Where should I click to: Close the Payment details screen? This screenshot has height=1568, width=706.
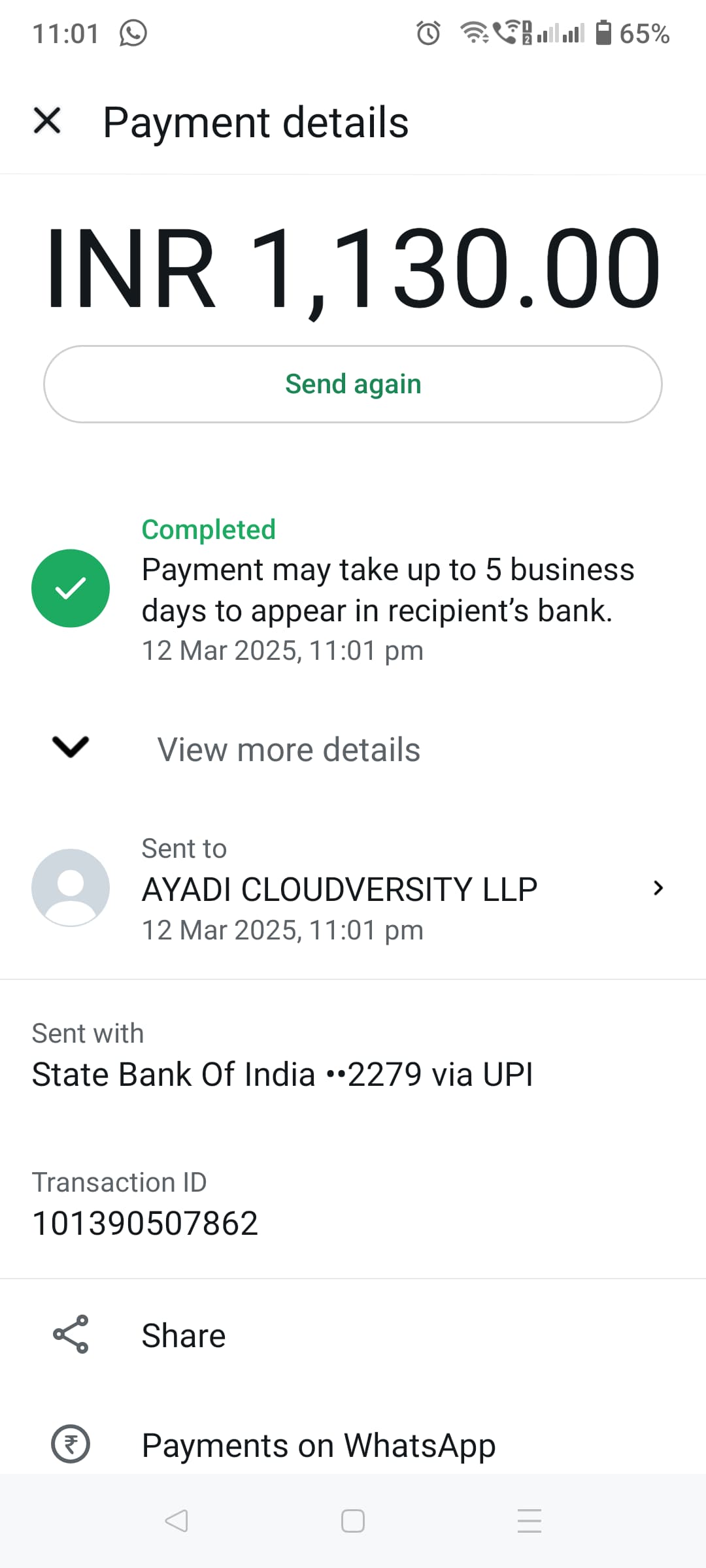pos(47,121)
